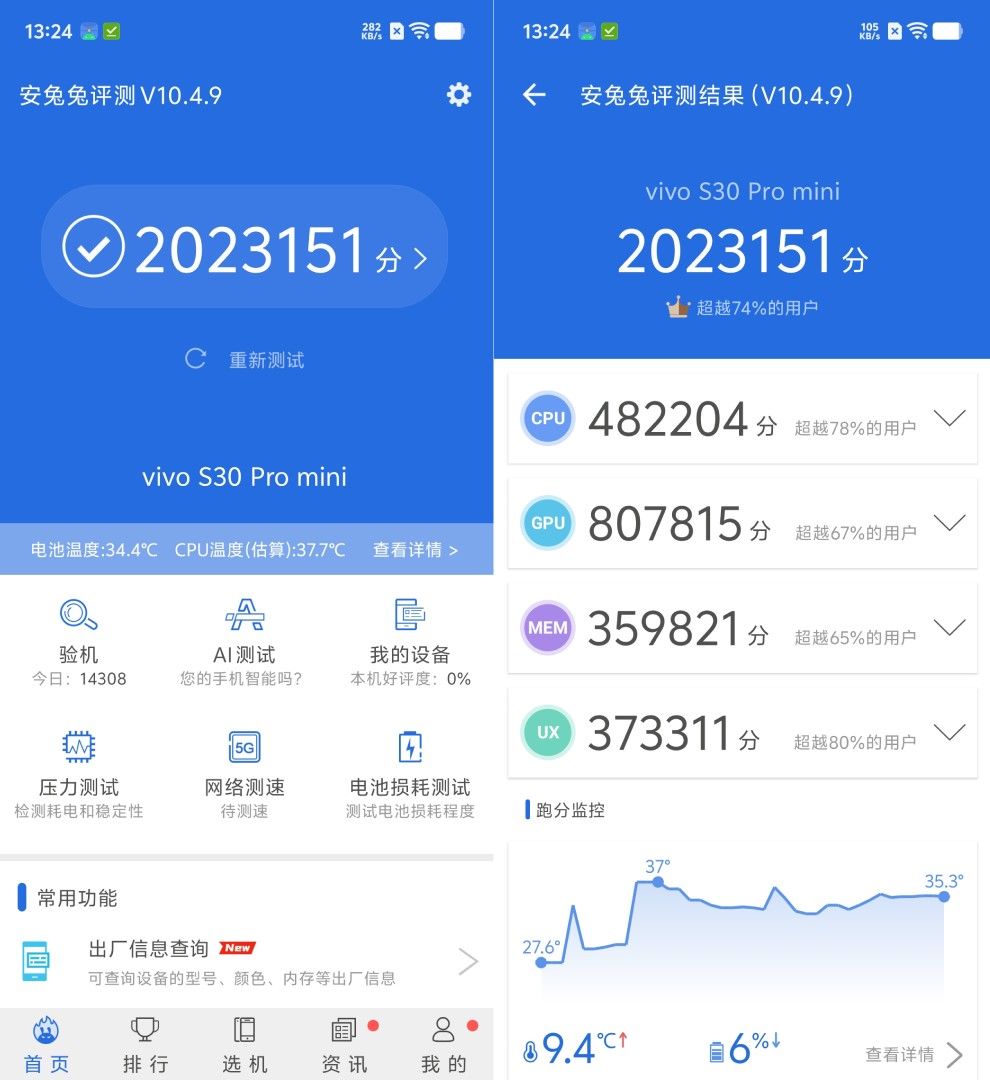Tap the back arrow on results screen
The height and width of the screenshot is (1080, 990).
tap(534, 95)
